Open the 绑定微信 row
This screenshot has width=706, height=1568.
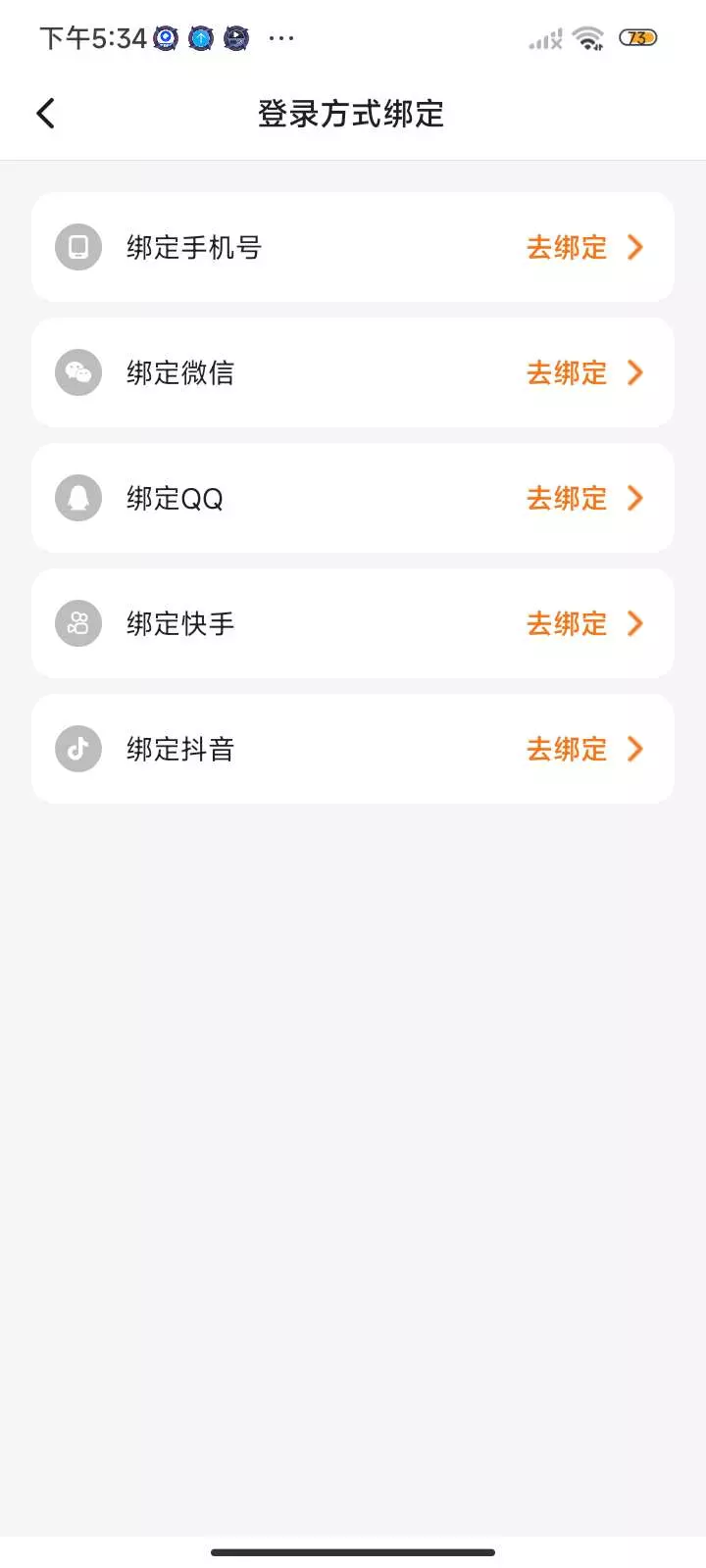pyautogui.click(x=353, y=372)
